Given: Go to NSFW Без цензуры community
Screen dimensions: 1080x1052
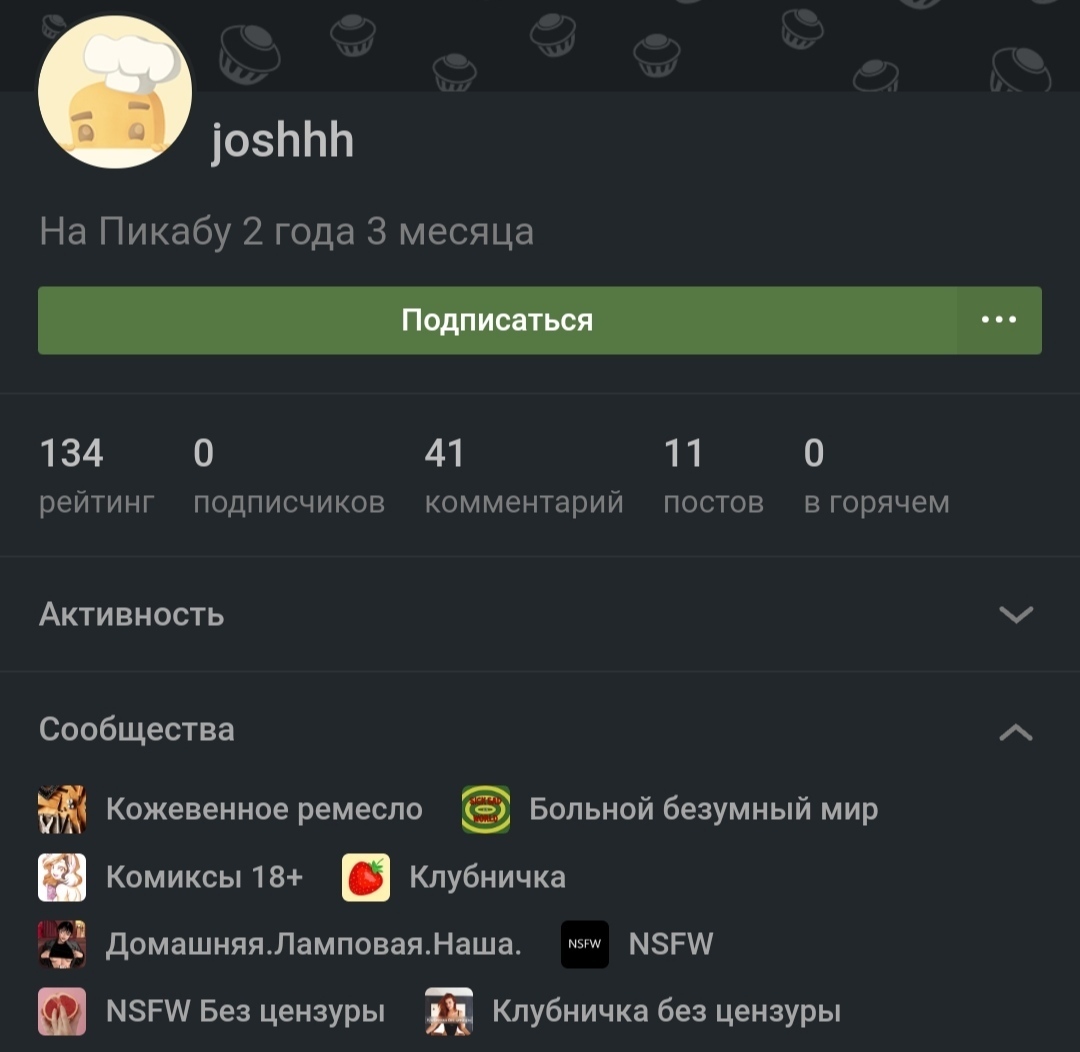Looking at the screenshot, I should (x=244, y=1011).
